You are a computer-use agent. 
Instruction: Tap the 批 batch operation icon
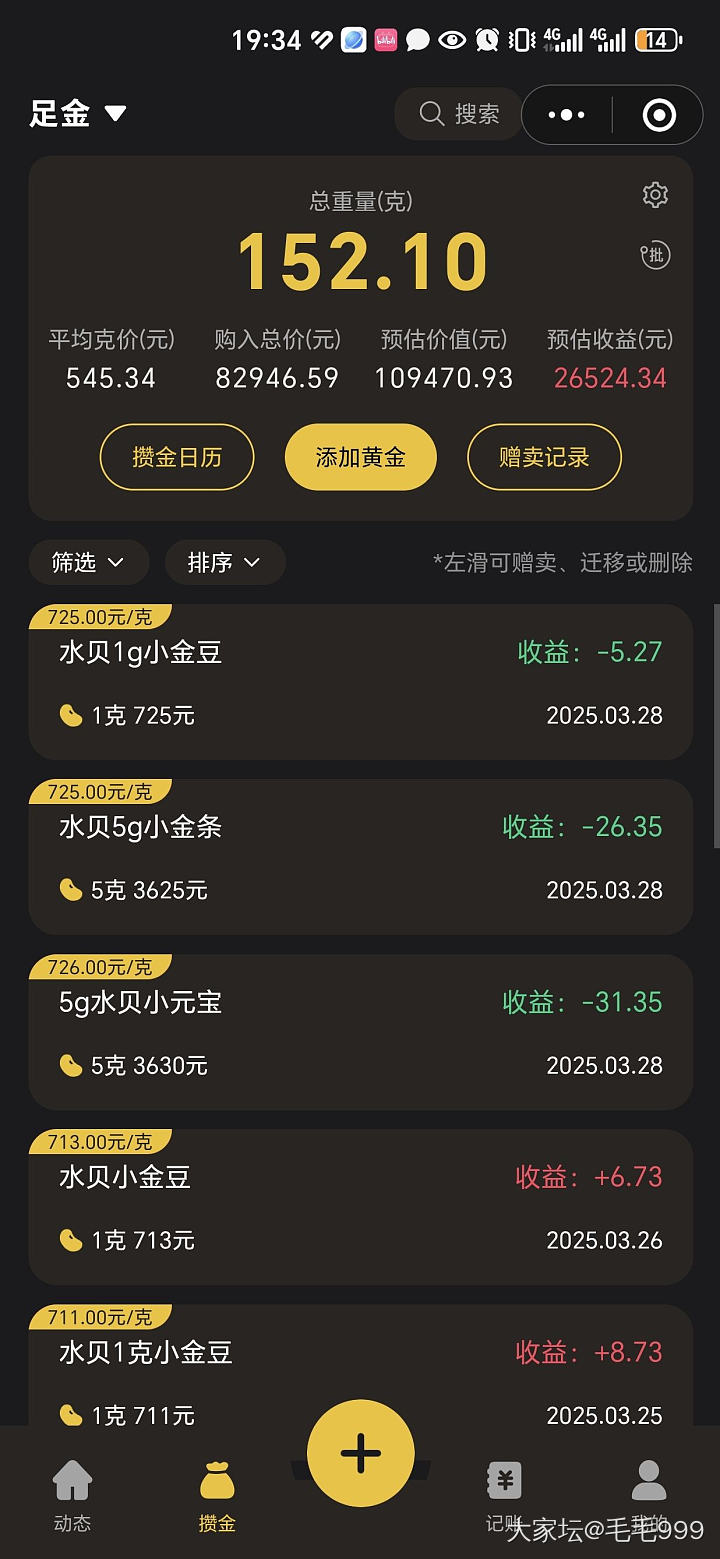click(655, 256)
